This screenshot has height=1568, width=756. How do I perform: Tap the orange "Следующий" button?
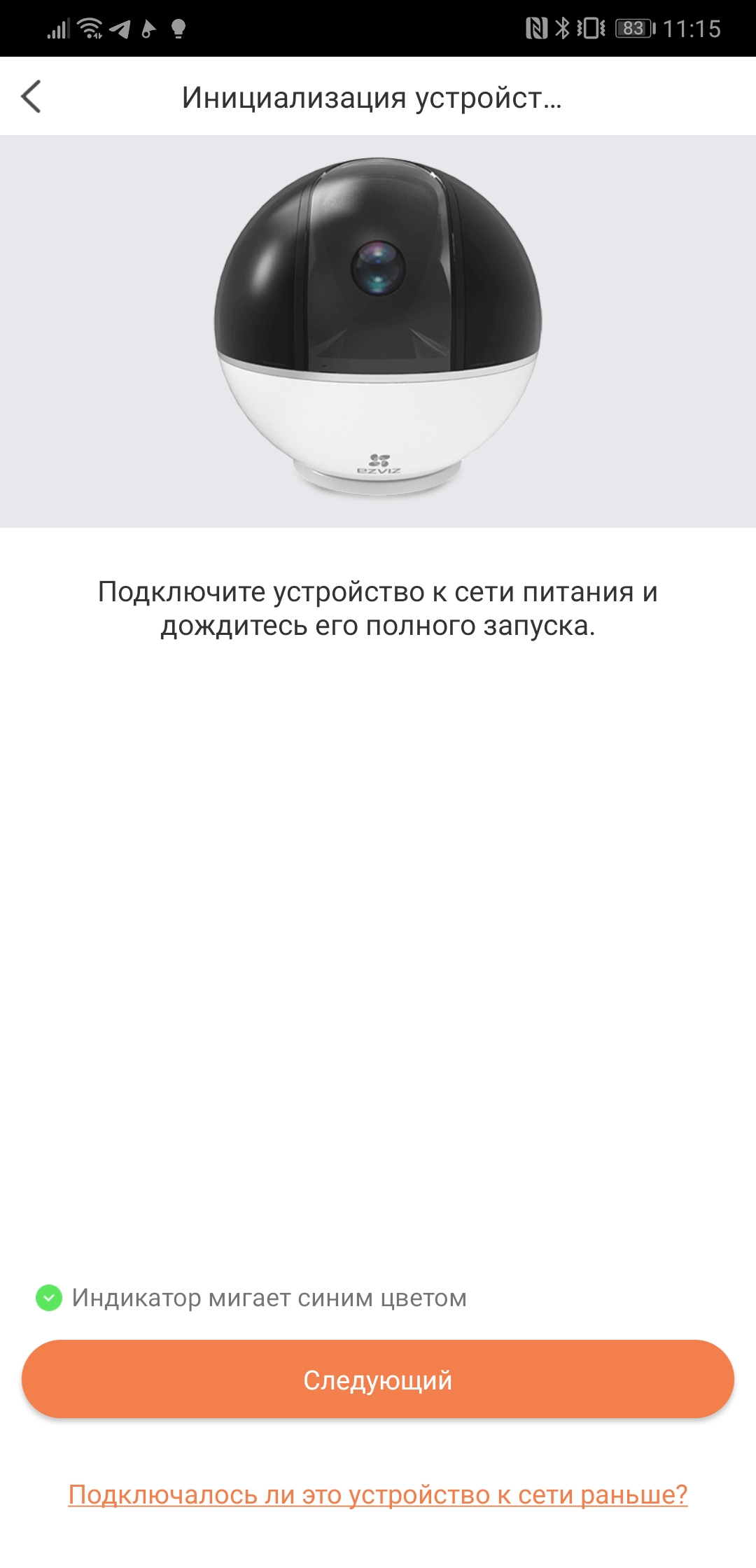point(378,1380)
